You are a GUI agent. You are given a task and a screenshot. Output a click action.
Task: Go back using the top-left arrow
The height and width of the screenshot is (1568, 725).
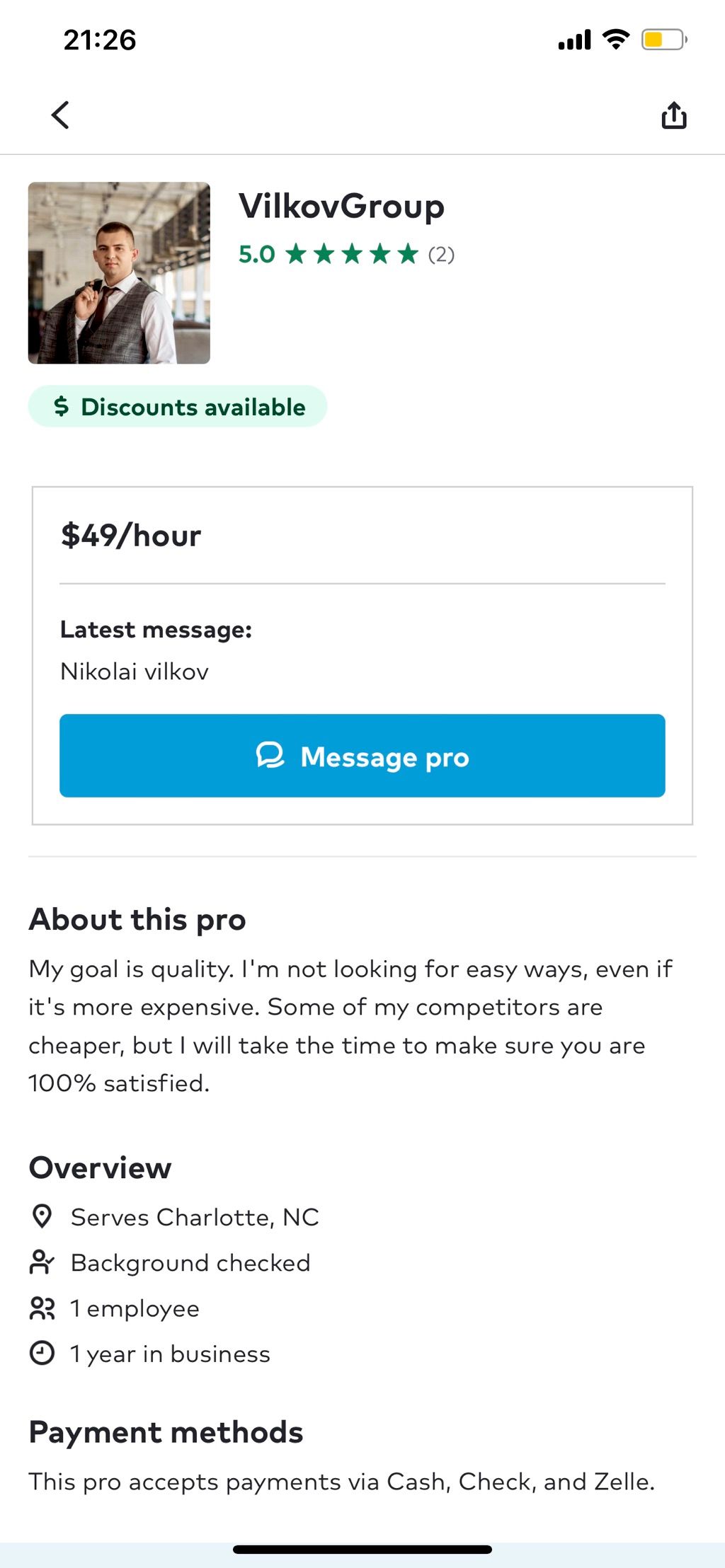click(60, 115)
